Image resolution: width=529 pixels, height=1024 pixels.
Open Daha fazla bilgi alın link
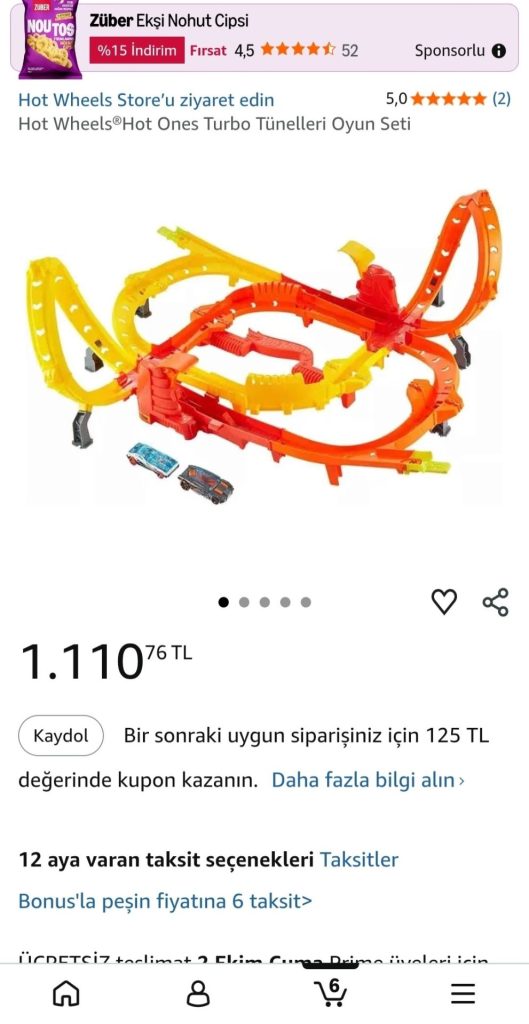click(x=368, y=780)
